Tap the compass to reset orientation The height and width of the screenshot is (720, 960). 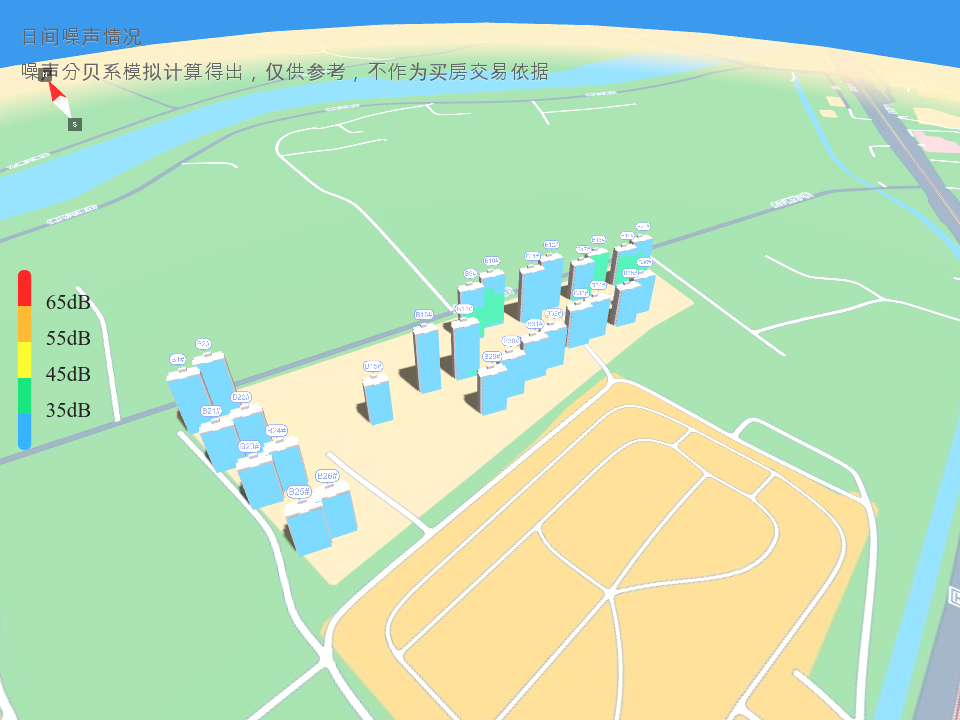point(58,98)
